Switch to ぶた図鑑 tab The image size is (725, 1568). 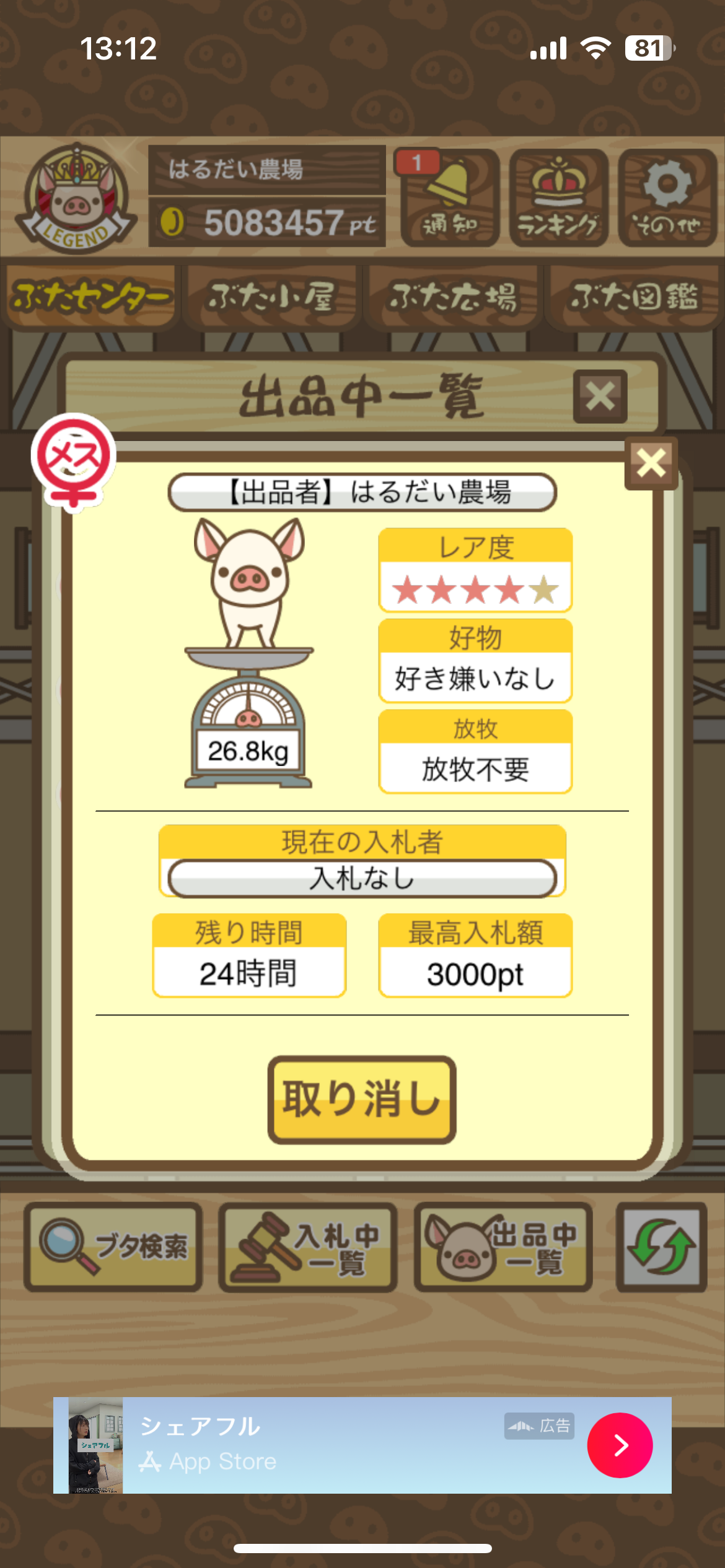(633, 297)
